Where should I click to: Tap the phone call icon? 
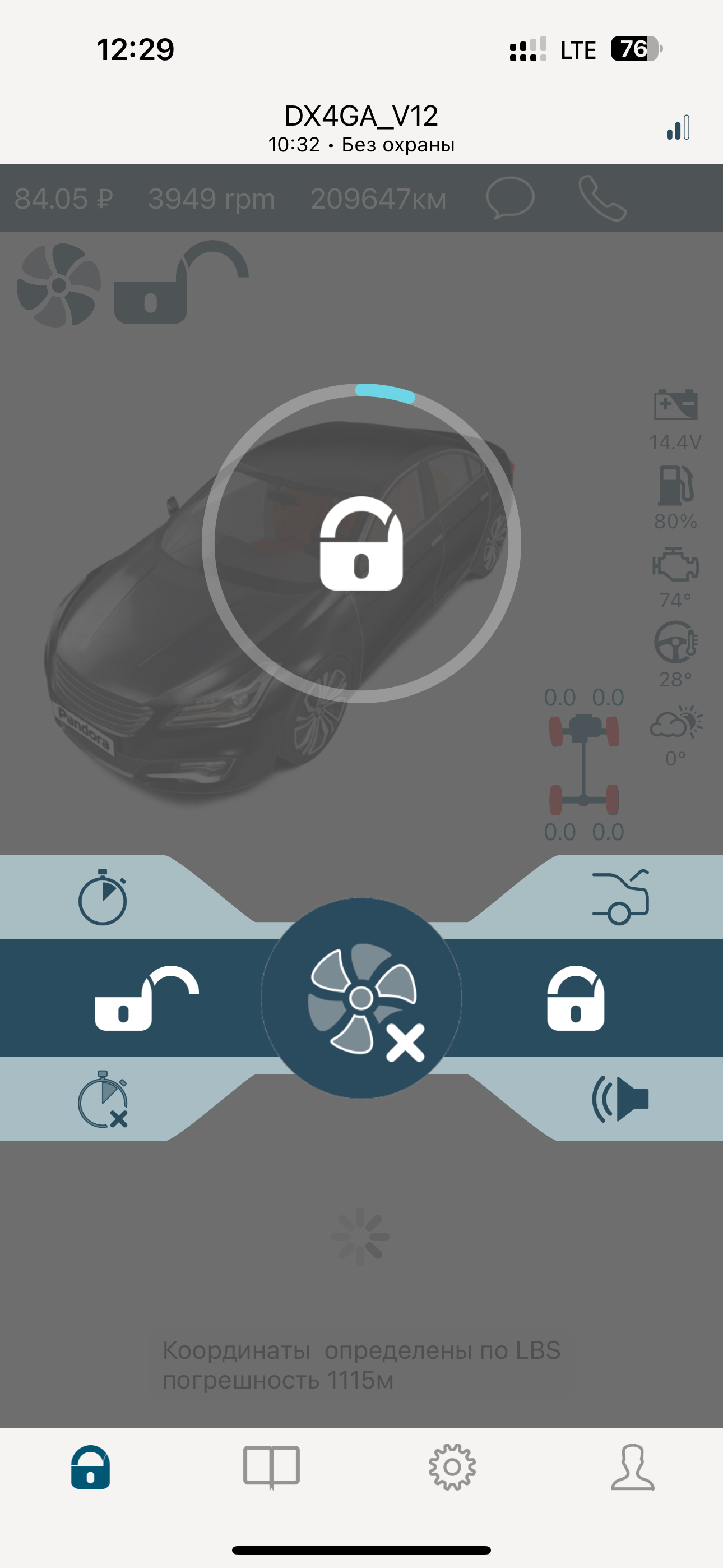(602, 198)
